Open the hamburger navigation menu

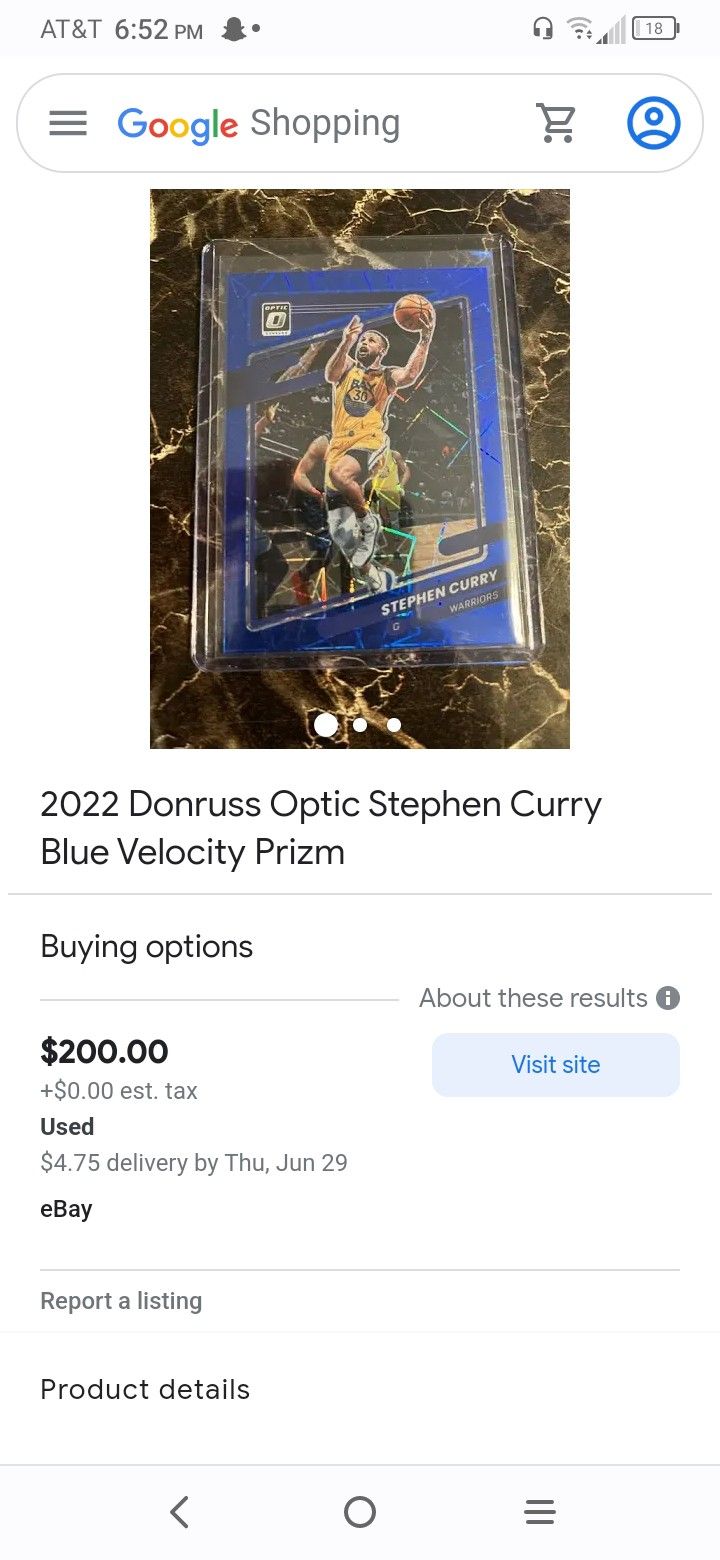point(67,122)
